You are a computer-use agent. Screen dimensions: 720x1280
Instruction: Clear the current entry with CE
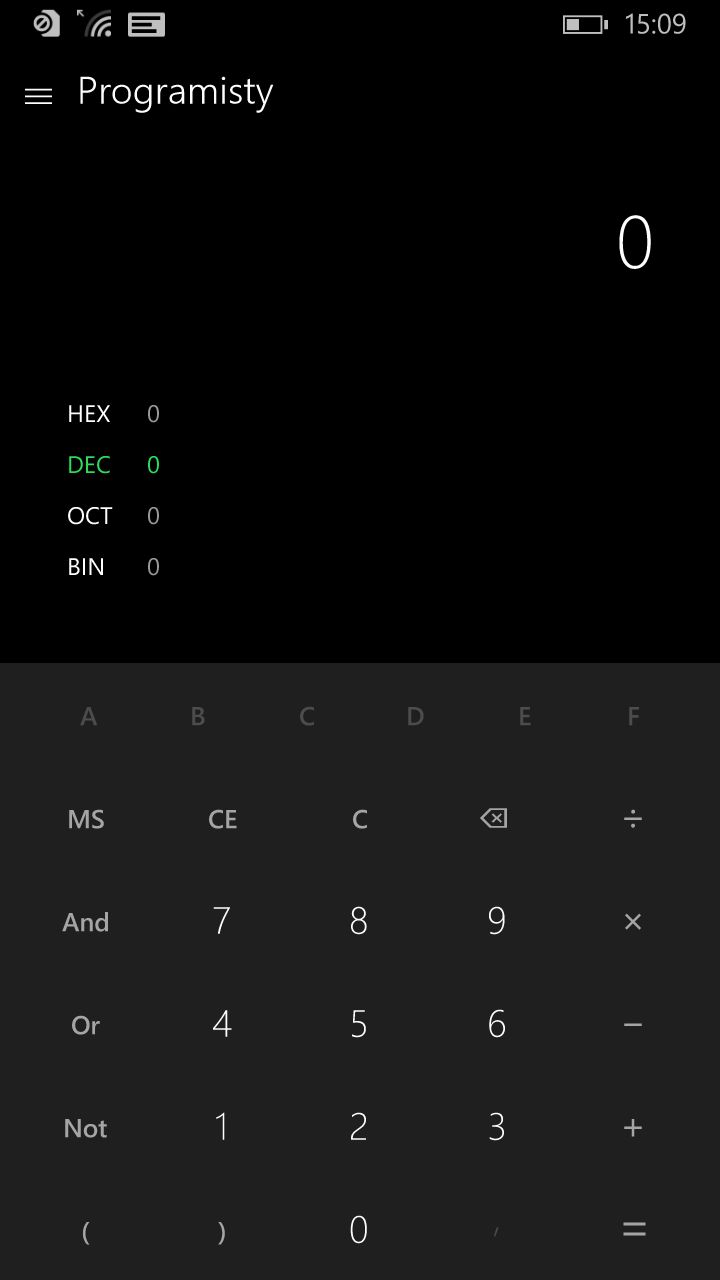[x=221, y=818]
